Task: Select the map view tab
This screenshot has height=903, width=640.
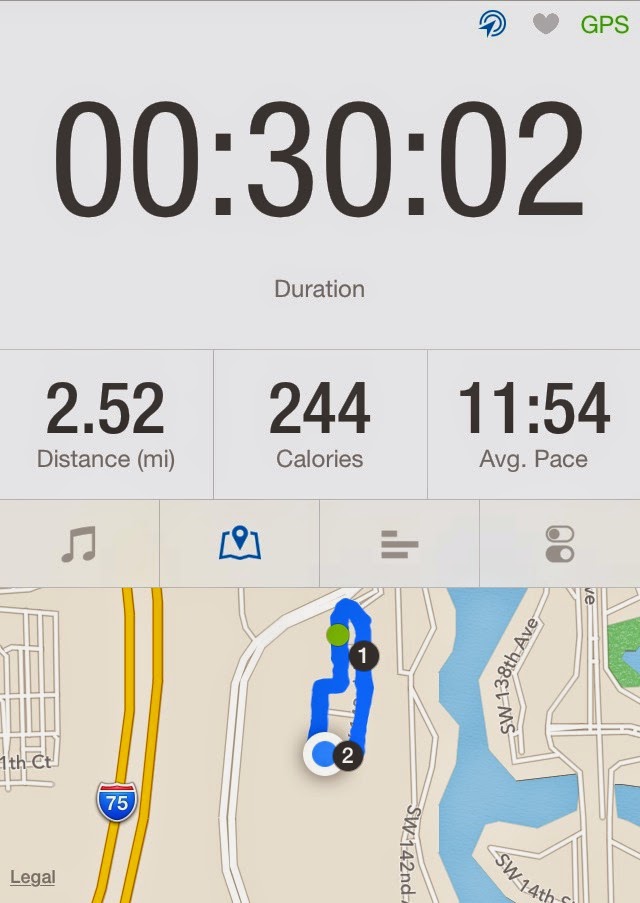Action: click(240, 544)
